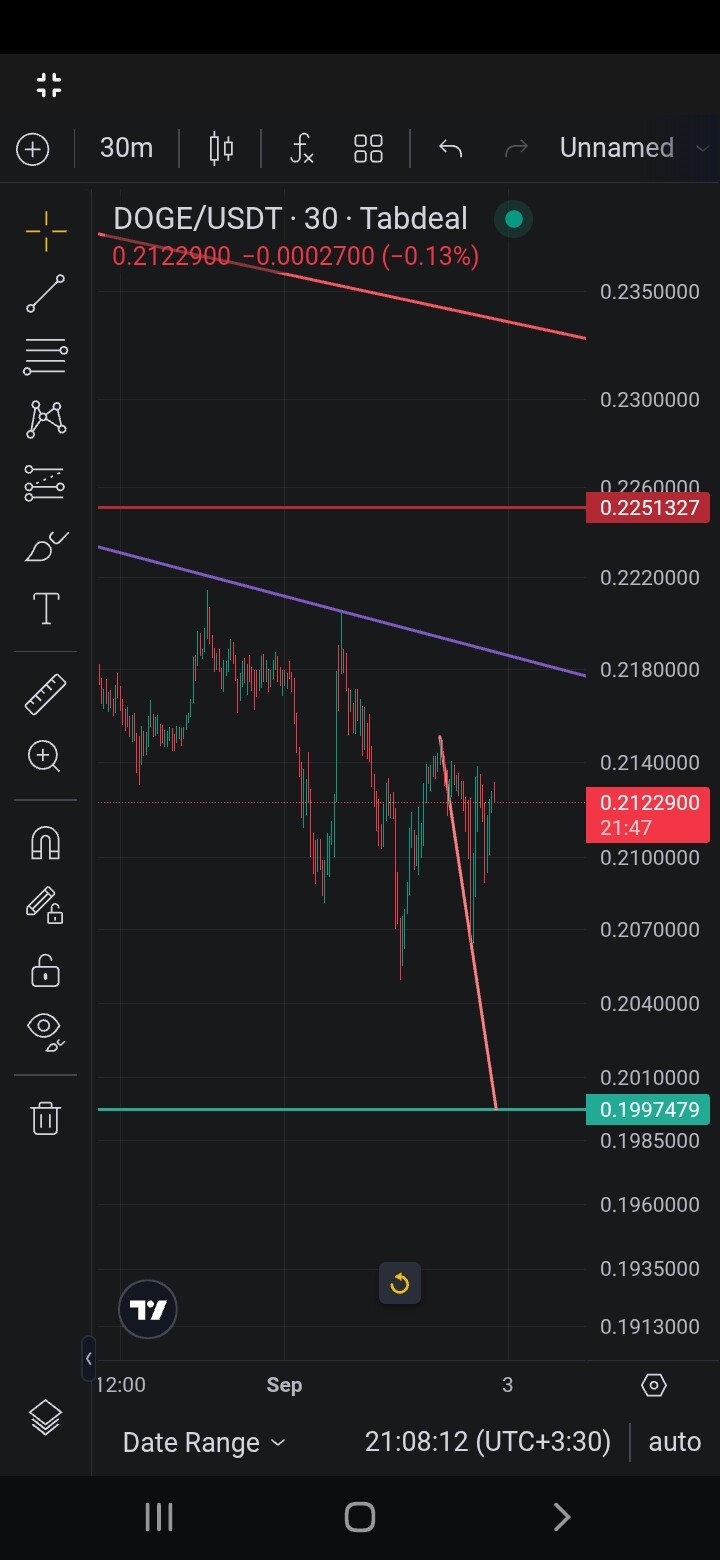Open the indicators fx menu
Viewport: 720px width, 1560px height.
click(301, 149)
